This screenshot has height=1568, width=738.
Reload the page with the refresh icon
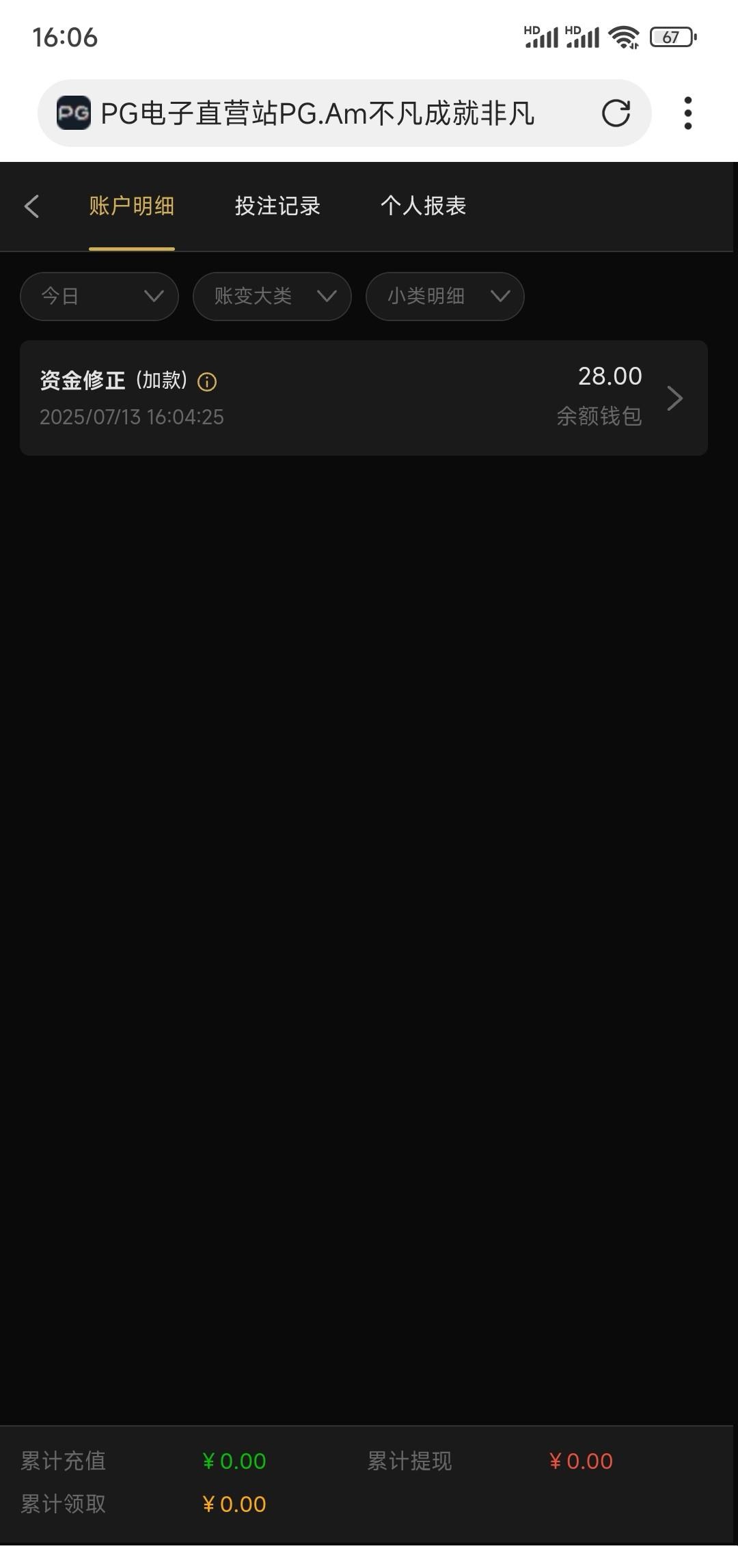pos(616,113)
